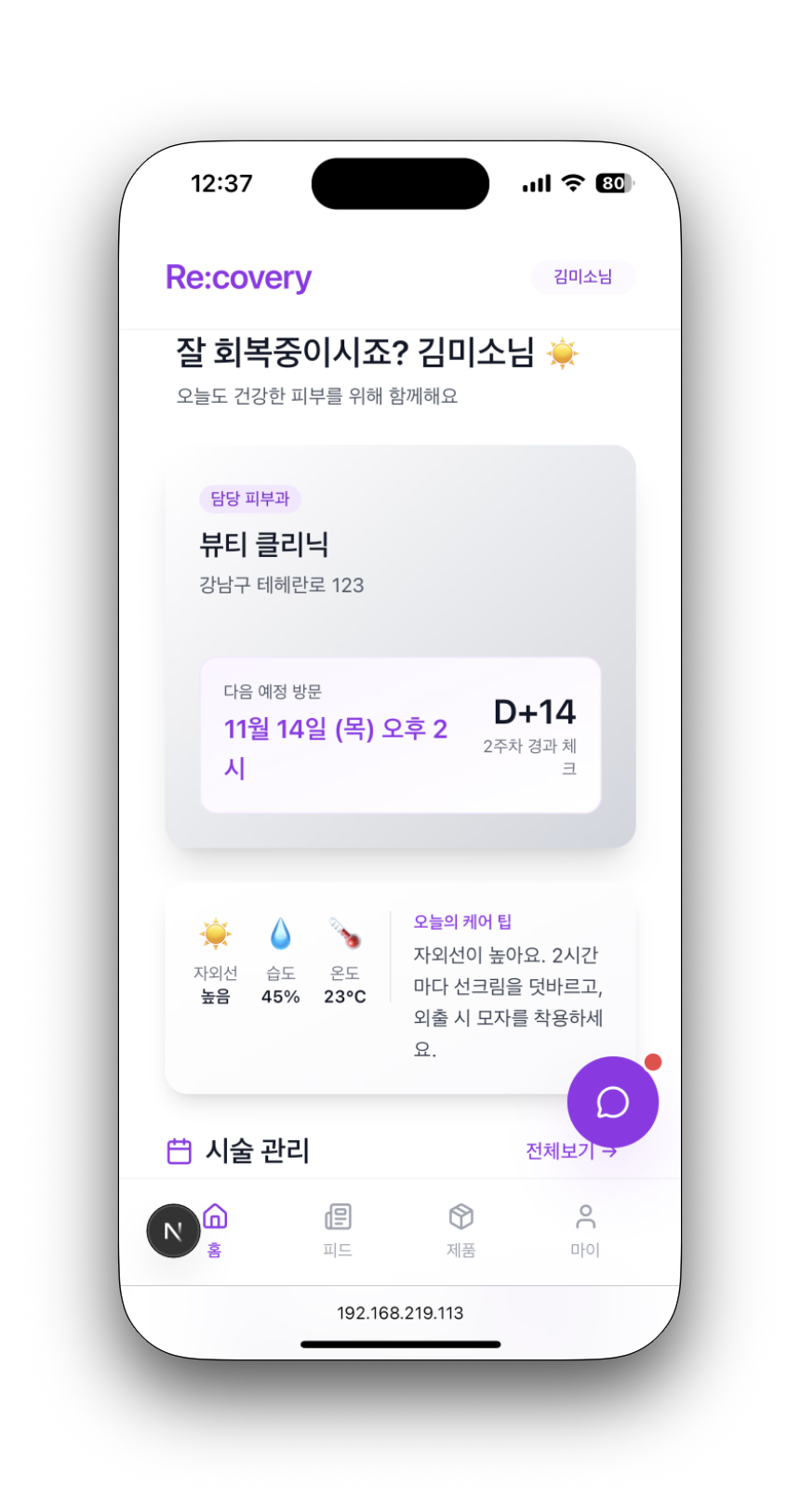Tap the red notification dot on chat
This screenshot has height=1512, width=800.
coord(655,1061)
